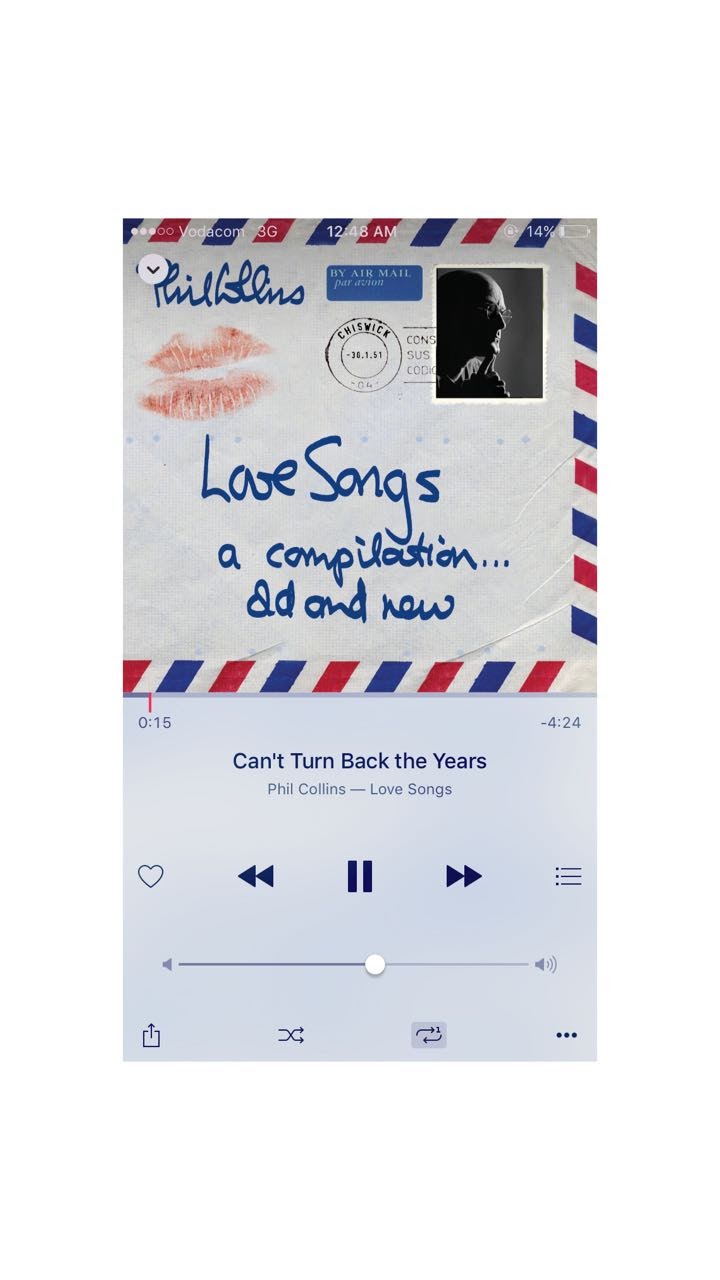Image resolution: width=720 pixels, height=1280 pixels.
Task: Share this song
Action: click(x=151, y=1035)
